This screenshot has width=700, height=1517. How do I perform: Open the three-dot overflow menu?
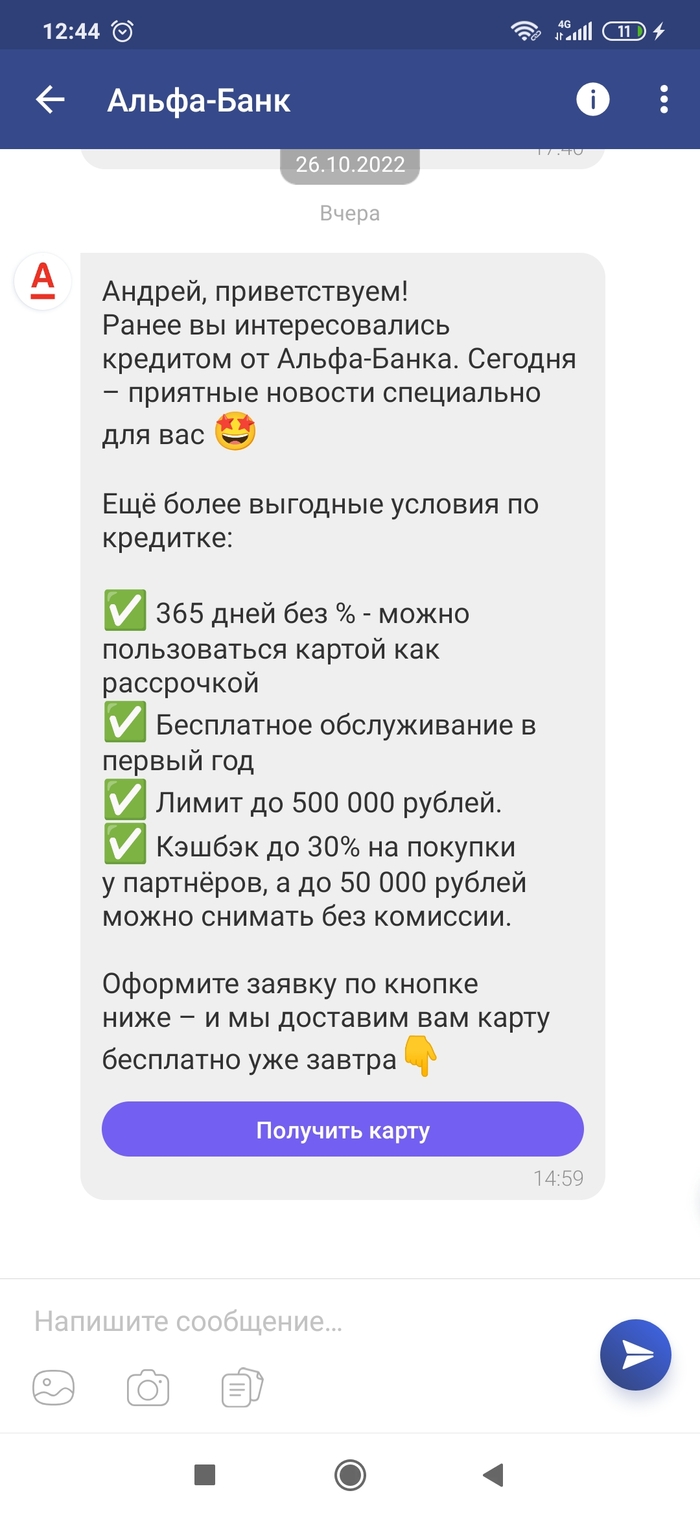coord(664,99)
